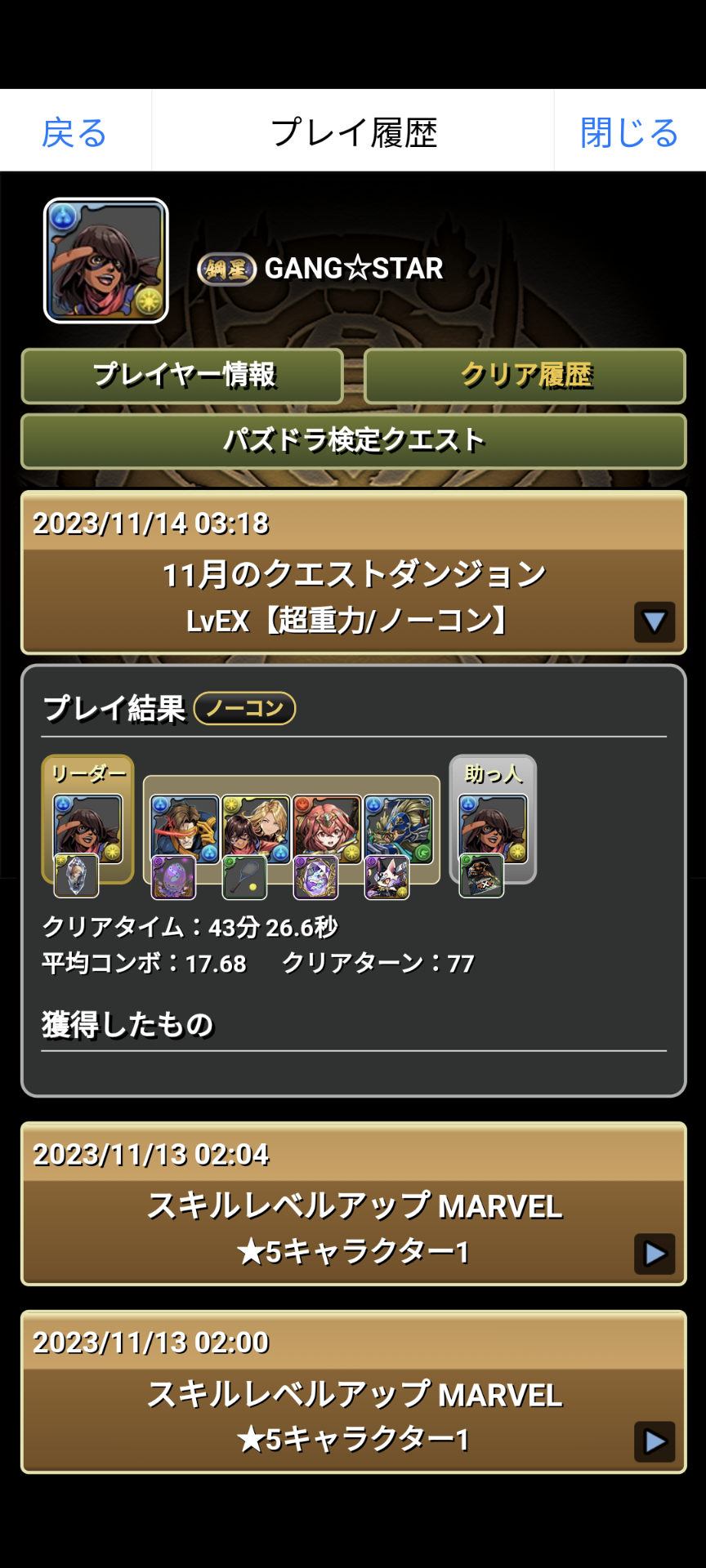
Task: Close the play history with 閉じる
Action: pyautogui.click(x=629, y=132)
